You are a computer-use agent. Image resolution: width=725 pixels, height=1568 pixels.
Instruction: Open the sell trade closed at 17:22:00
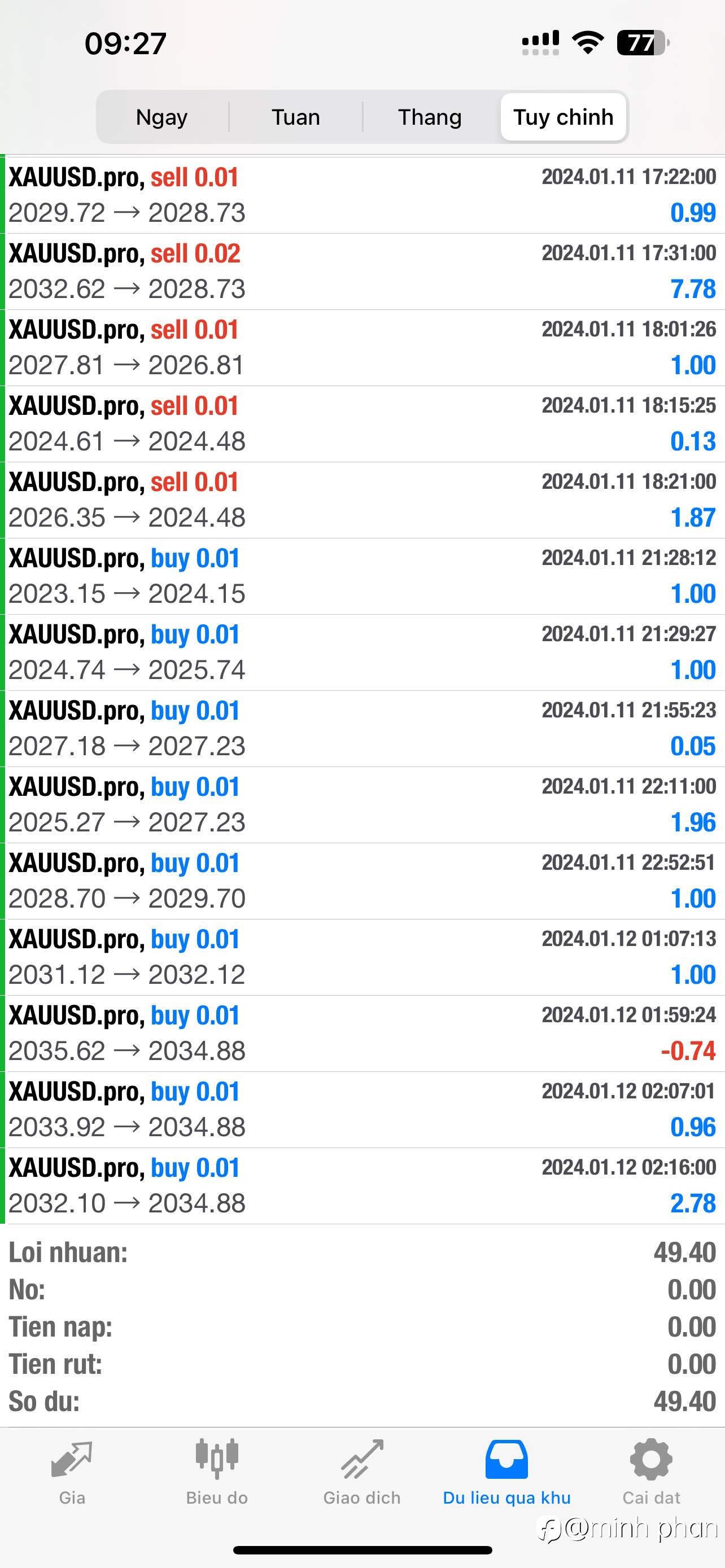(364, 195)
